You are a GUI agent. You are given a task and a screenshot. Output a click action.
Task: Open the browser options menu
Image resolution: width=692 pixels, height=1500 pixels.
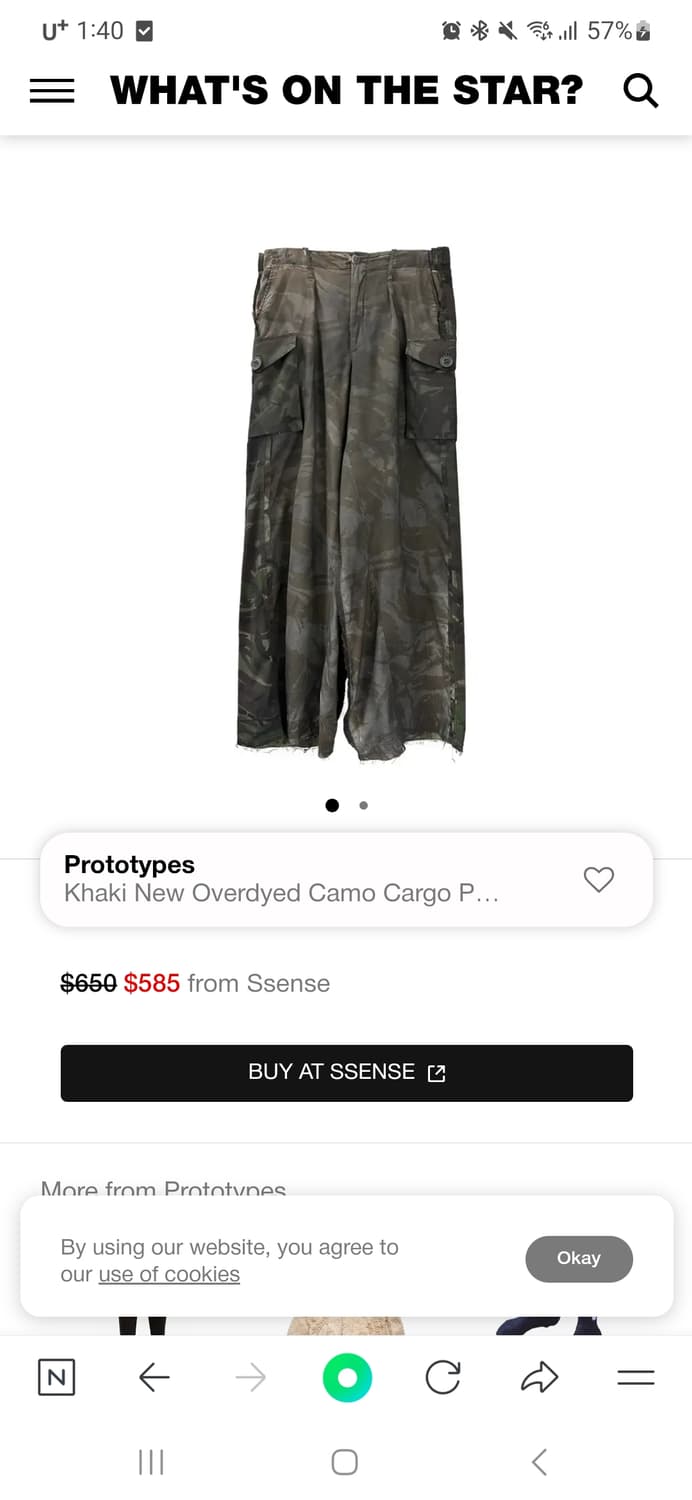[635, 1378]
